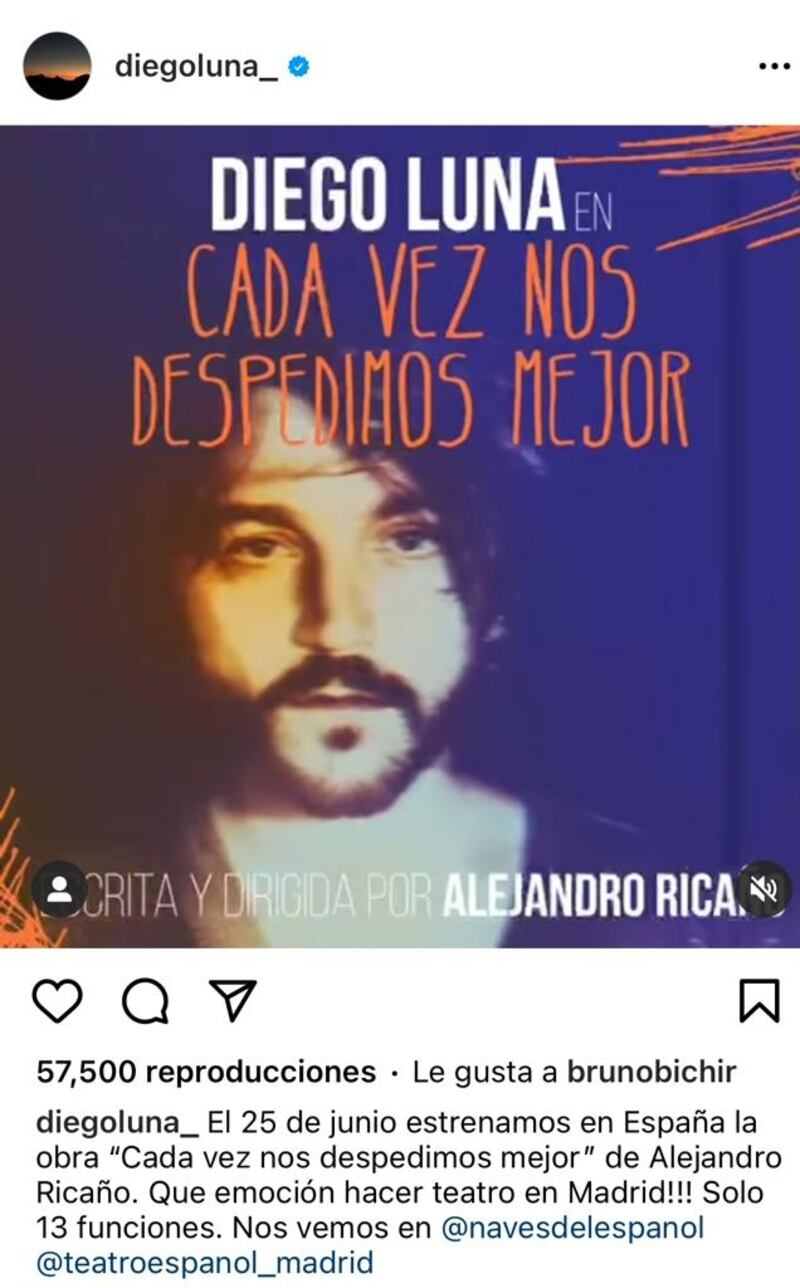Open diegoluna_ profile avatar
This screenshot has width=800, height=1288.
pos(57,66)
